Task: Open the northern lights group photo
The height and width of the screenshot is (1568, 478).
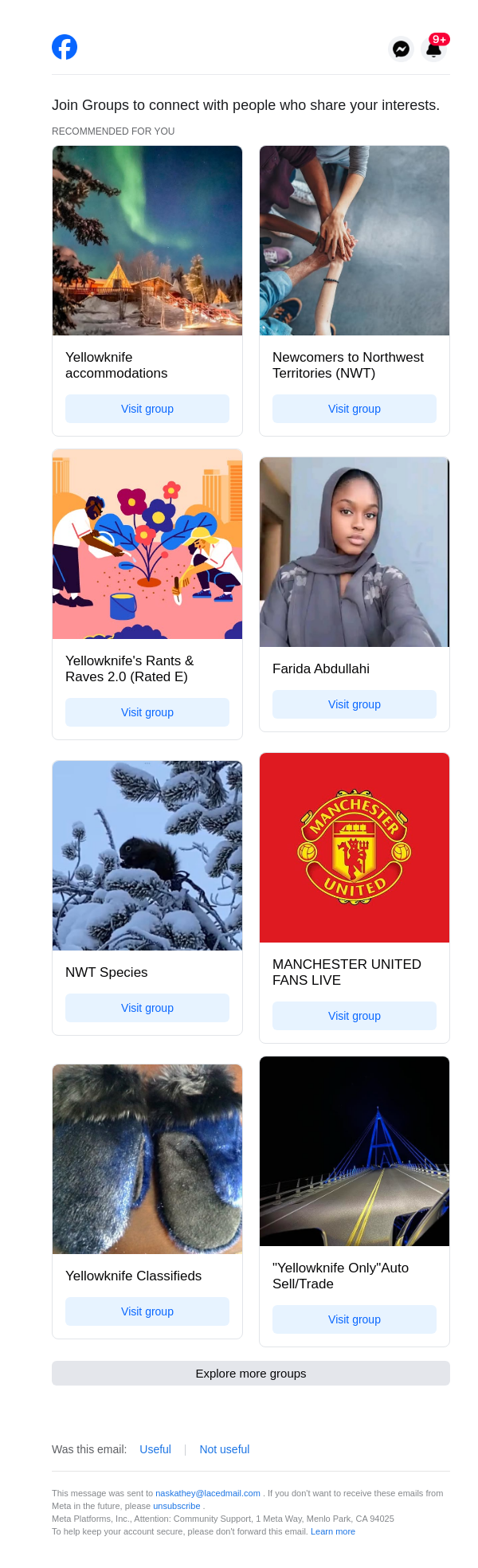Action: pyautogui.click(x=147, y=241)
